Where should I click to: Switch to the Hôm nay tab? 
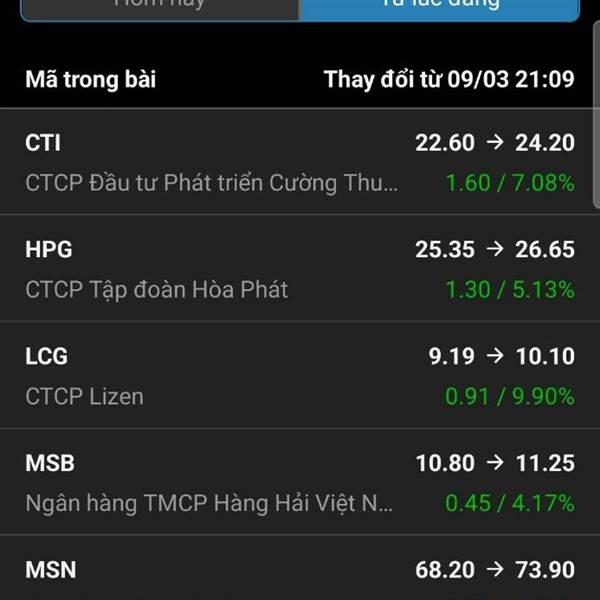[x=160, y=6]
